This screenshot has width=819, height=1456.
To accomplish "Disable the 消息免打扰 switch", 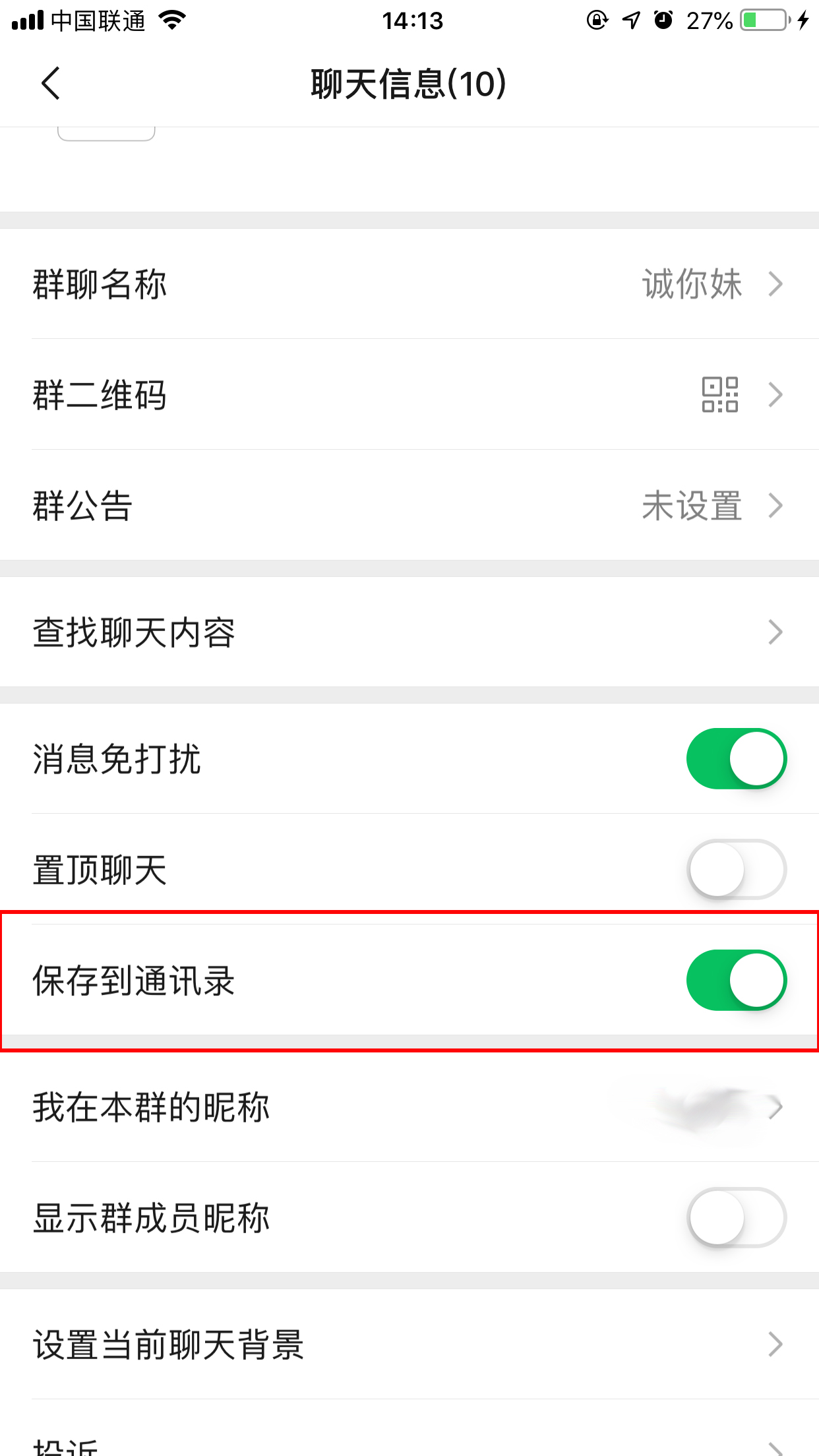I will tap(736, 758).
